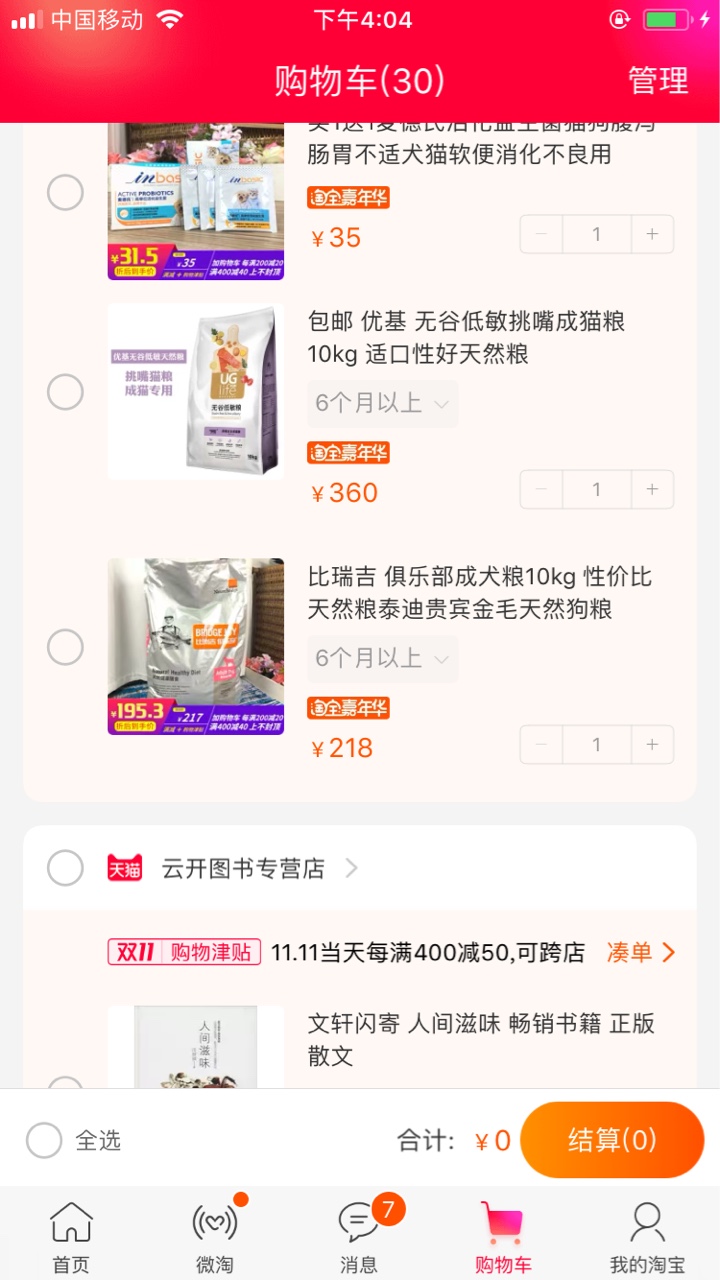Viewport: 720px width, 1280px height.
Task: Tap 凑单 to add more for the discount
Action: (641, 952)
